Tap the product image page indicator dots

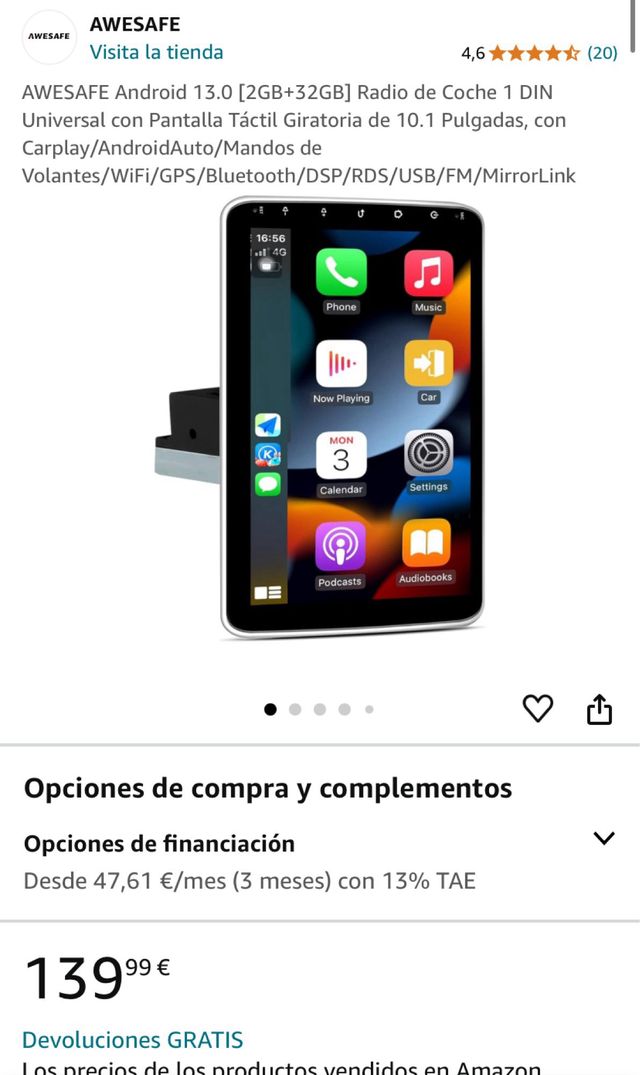[319, 709]
